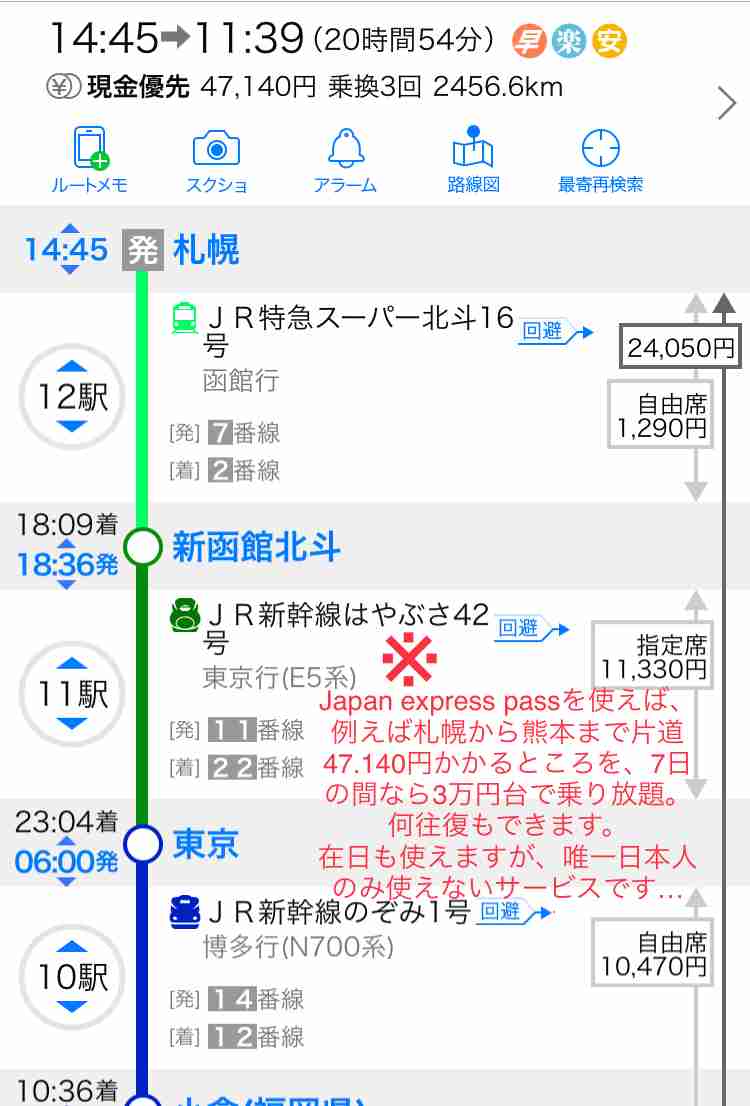
Task: Adjust the 06:00発 departure at 東京
Action: point(67,862)
